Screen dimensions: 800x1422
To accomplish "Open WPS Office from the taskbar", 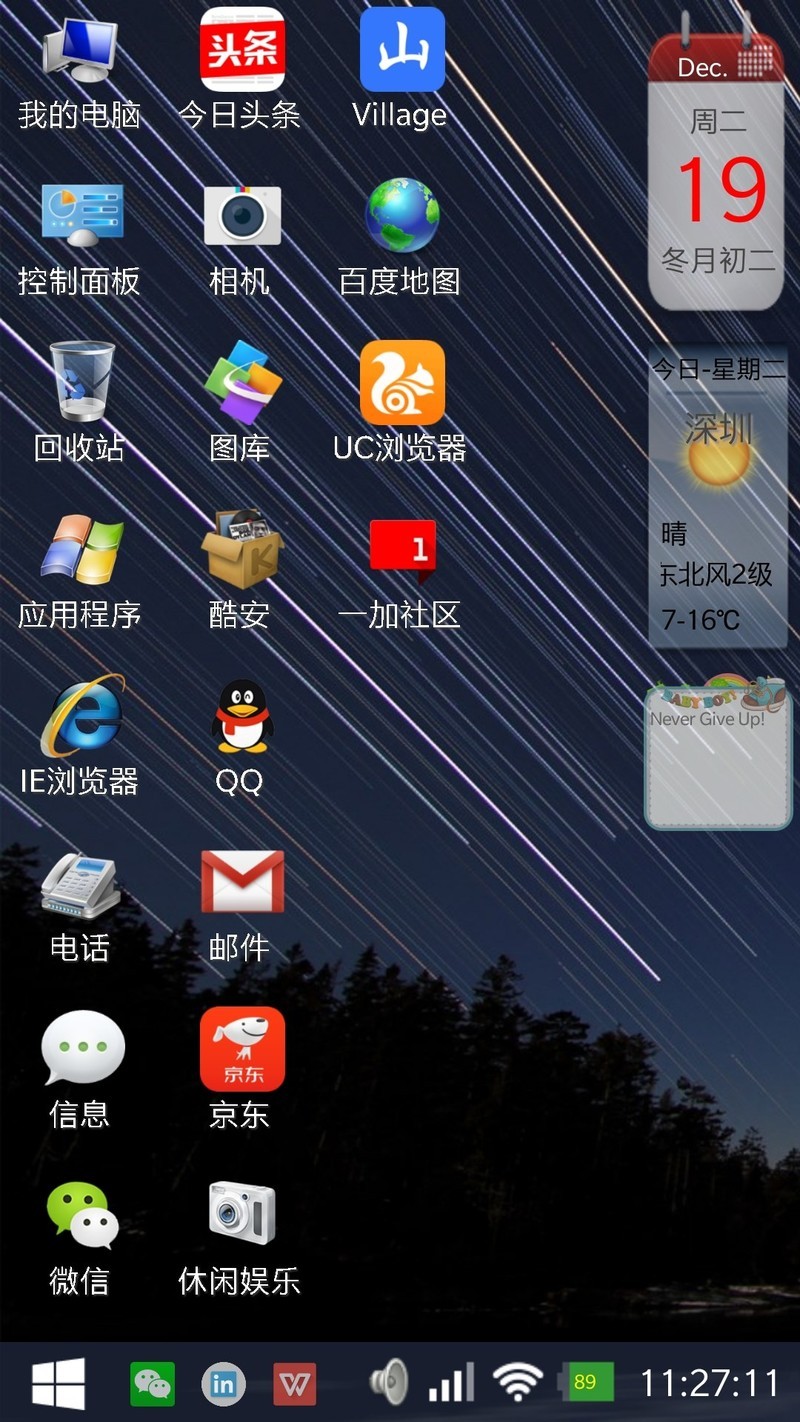I will 295,1384.
